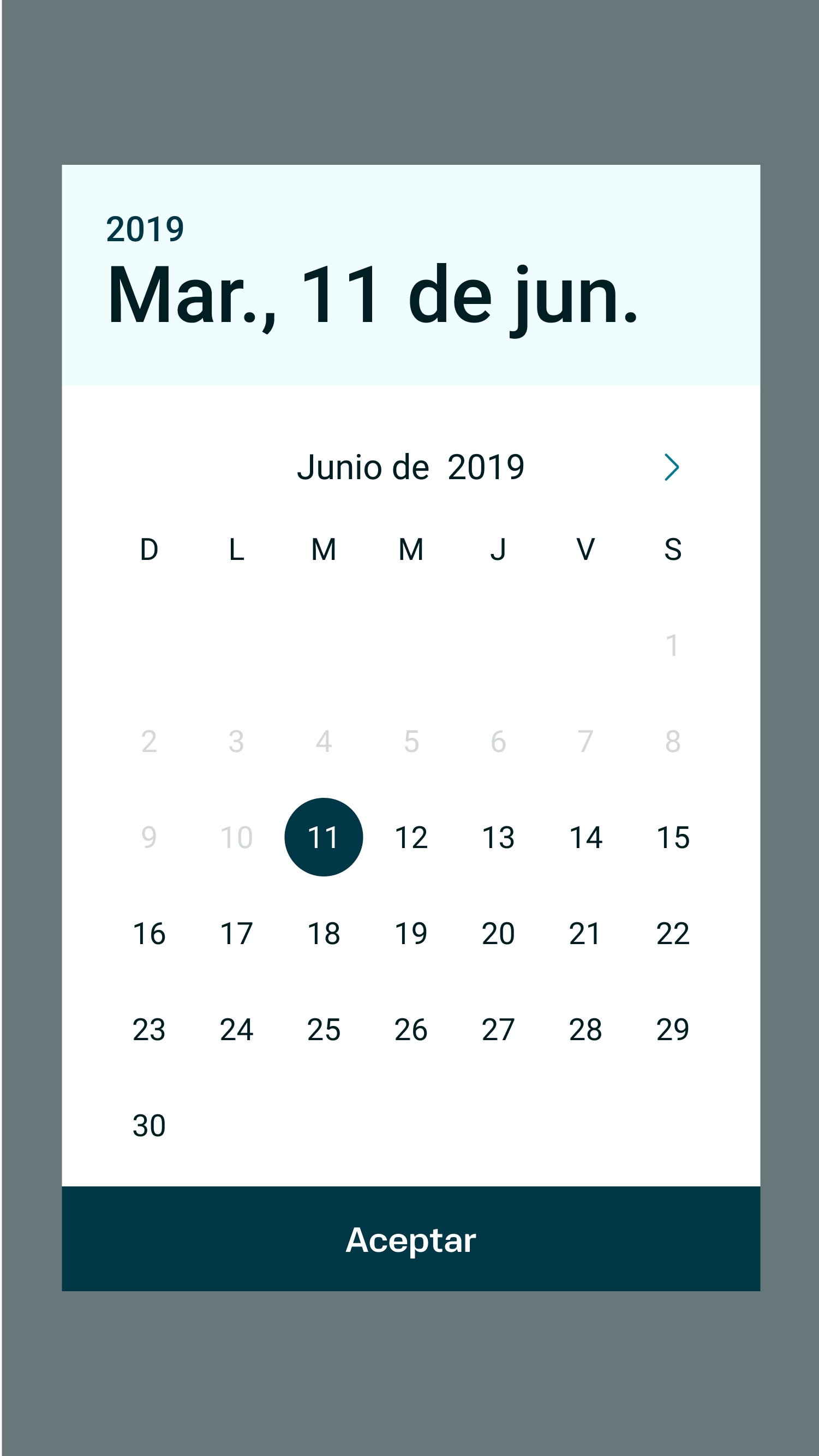
Task: Choose June 14
Action: point(585,837)
